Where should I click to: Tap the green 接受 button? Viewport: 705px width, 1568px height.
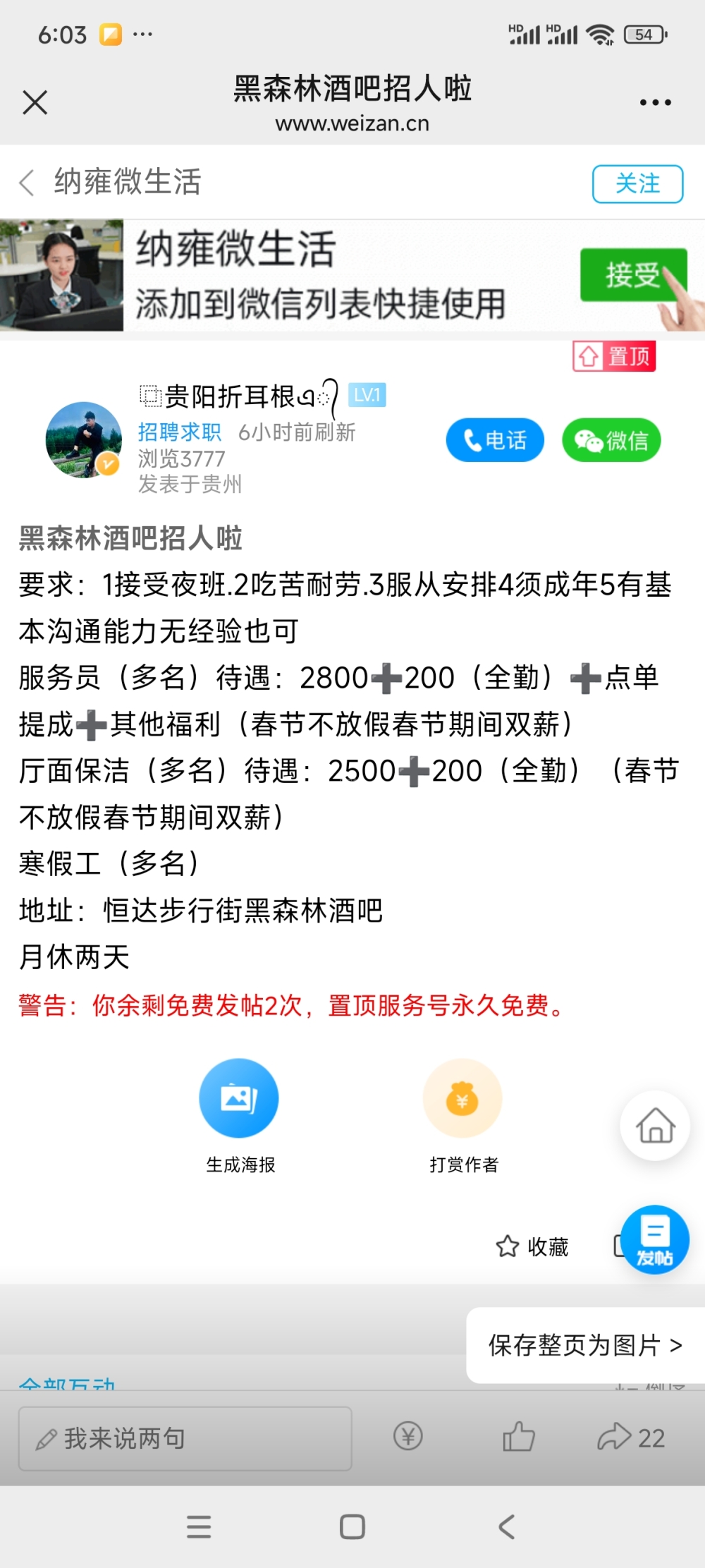[x=632, y=275]
